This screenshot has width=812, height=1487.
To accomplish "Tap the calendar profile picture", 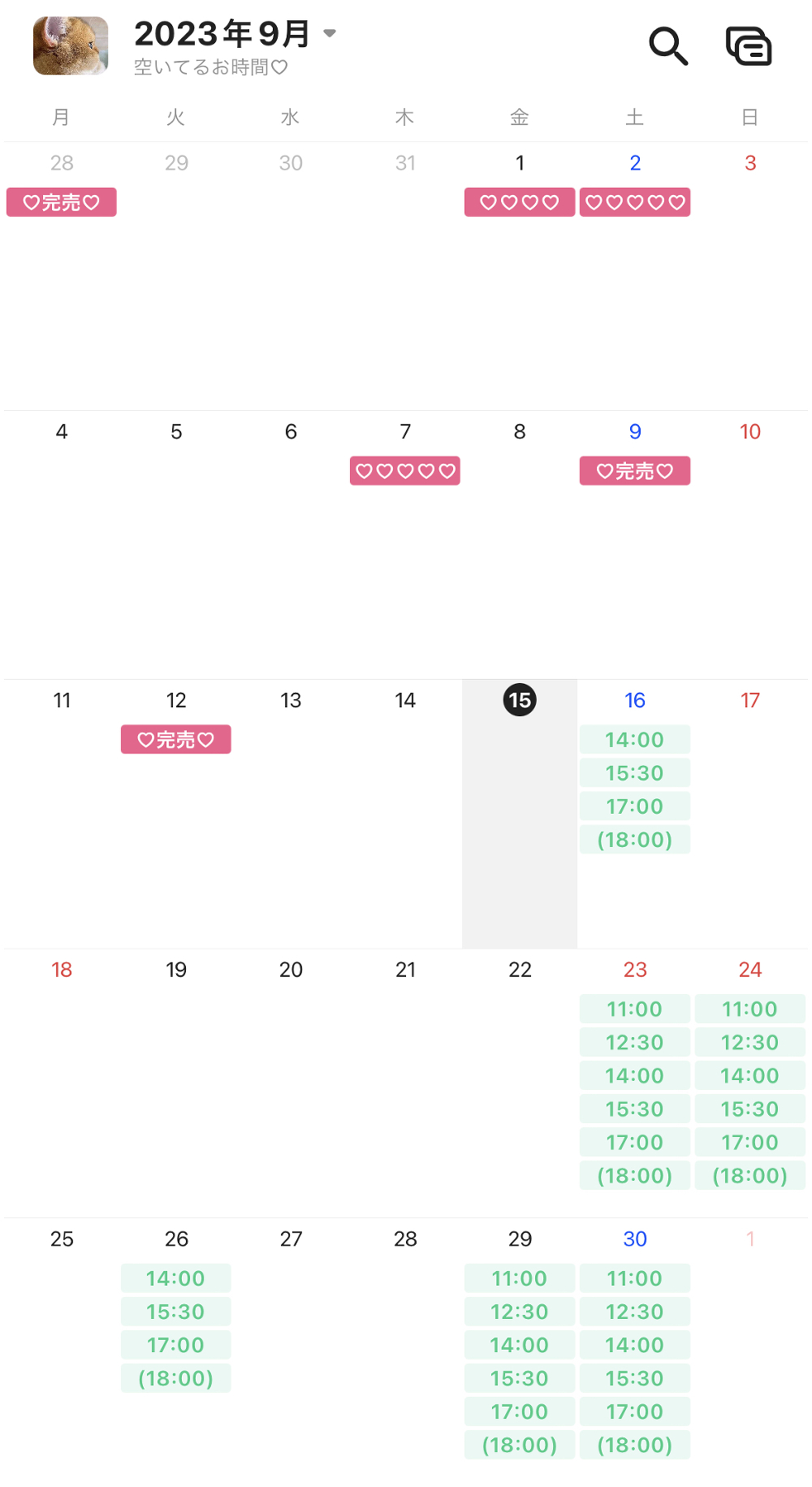I will (x=71, y=46).
